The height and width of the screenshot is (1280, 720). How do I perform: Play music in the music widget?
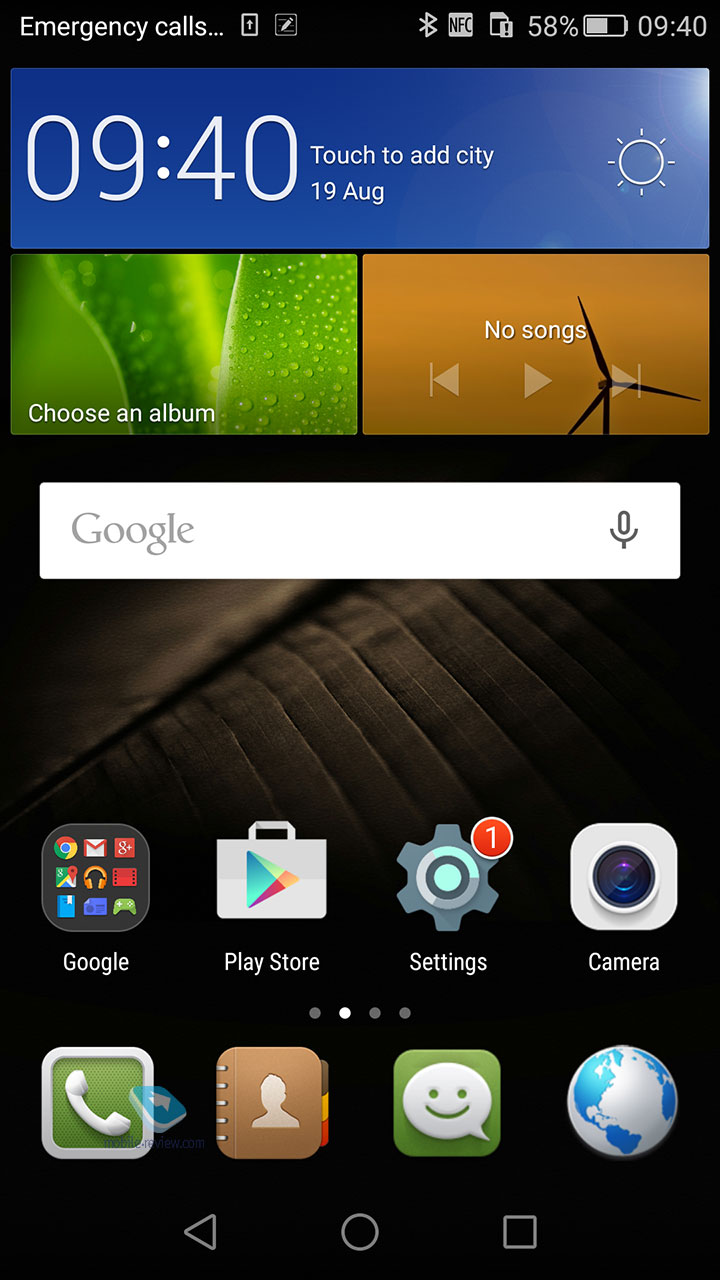pos(537,380)
